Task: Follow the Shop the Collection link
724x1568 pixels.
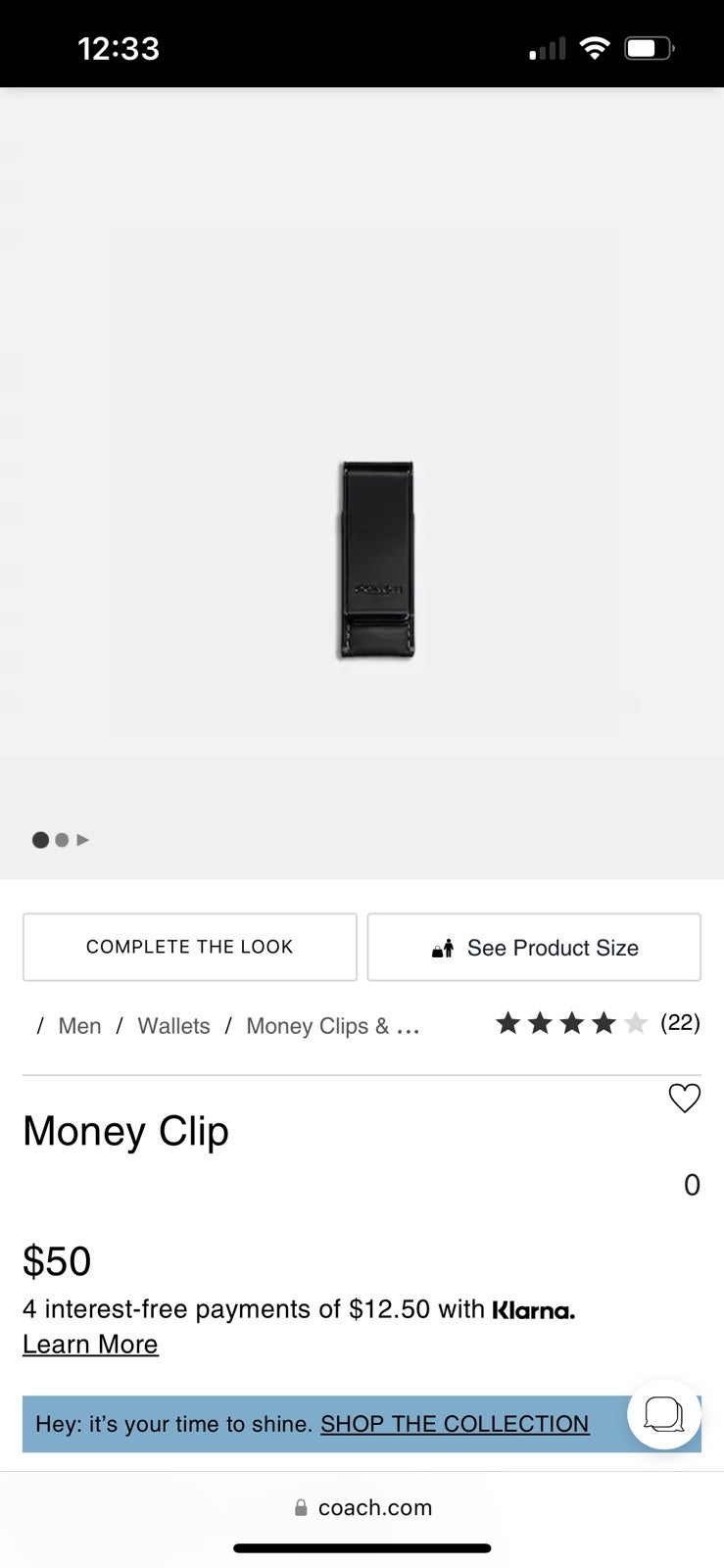Action: click(x=455, y=1424)
